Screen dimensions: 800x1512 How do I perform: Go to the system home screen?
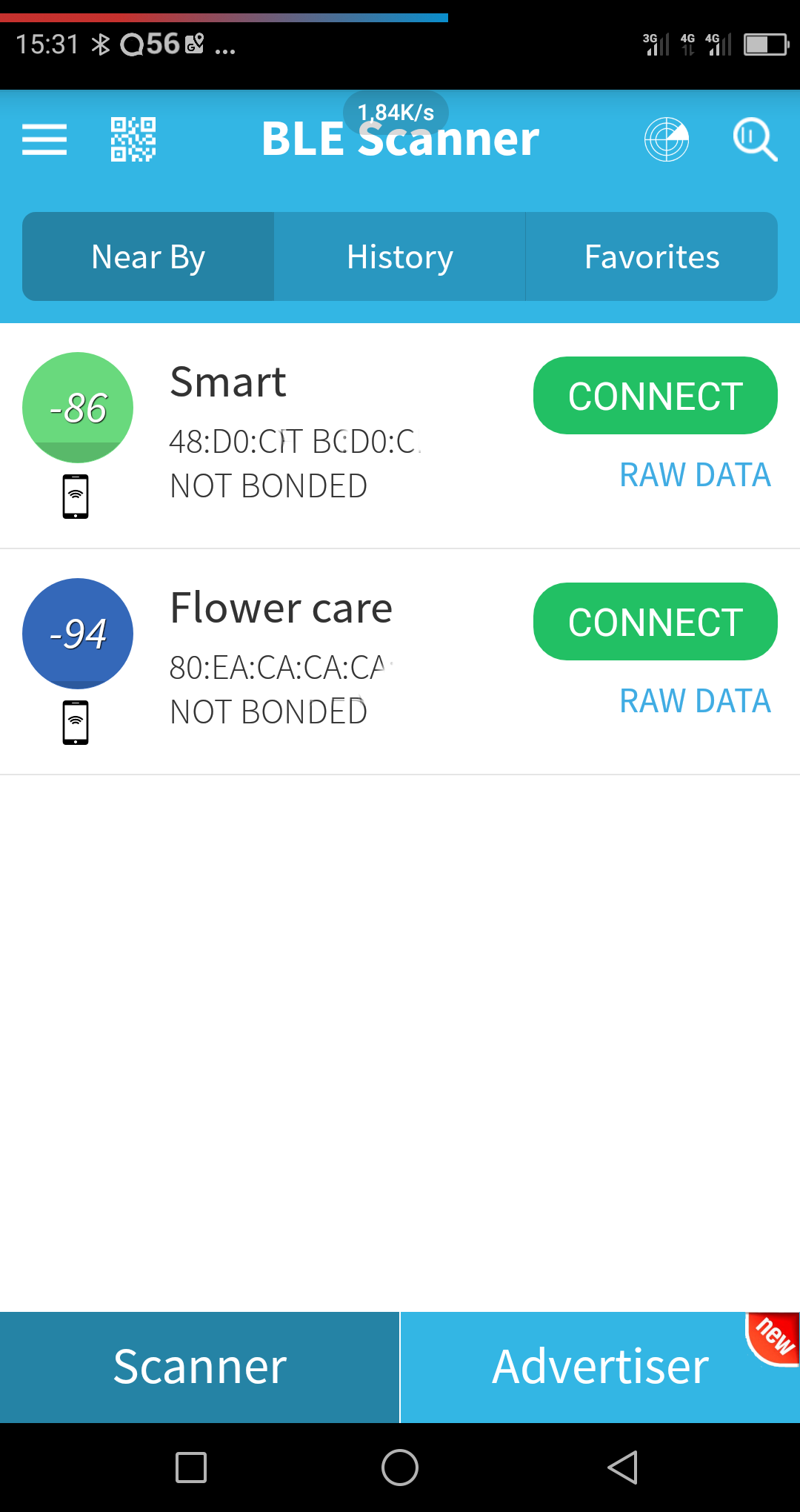tap(400, 1468)
